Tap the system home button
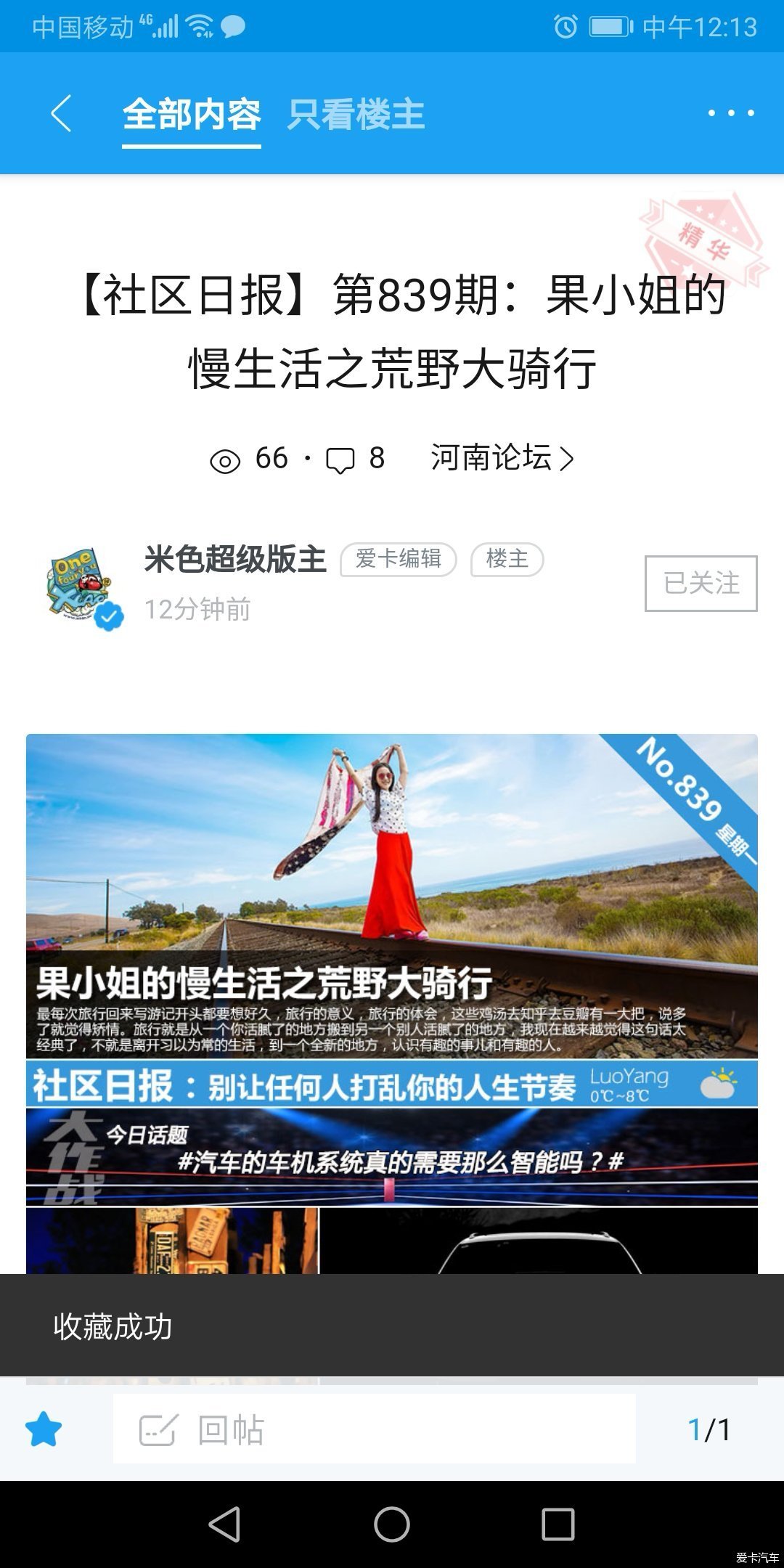 (392, 1524)
